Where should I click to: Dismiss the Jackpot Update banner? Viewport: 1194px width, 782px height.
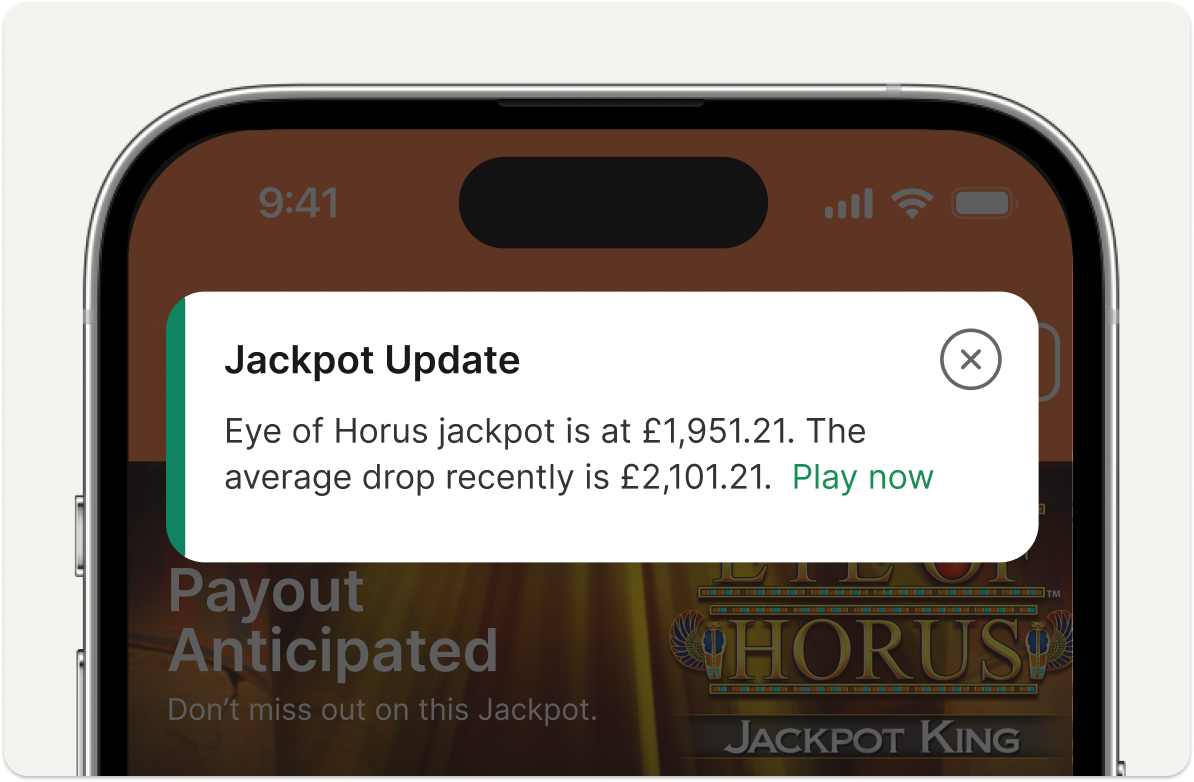(970, 359)
